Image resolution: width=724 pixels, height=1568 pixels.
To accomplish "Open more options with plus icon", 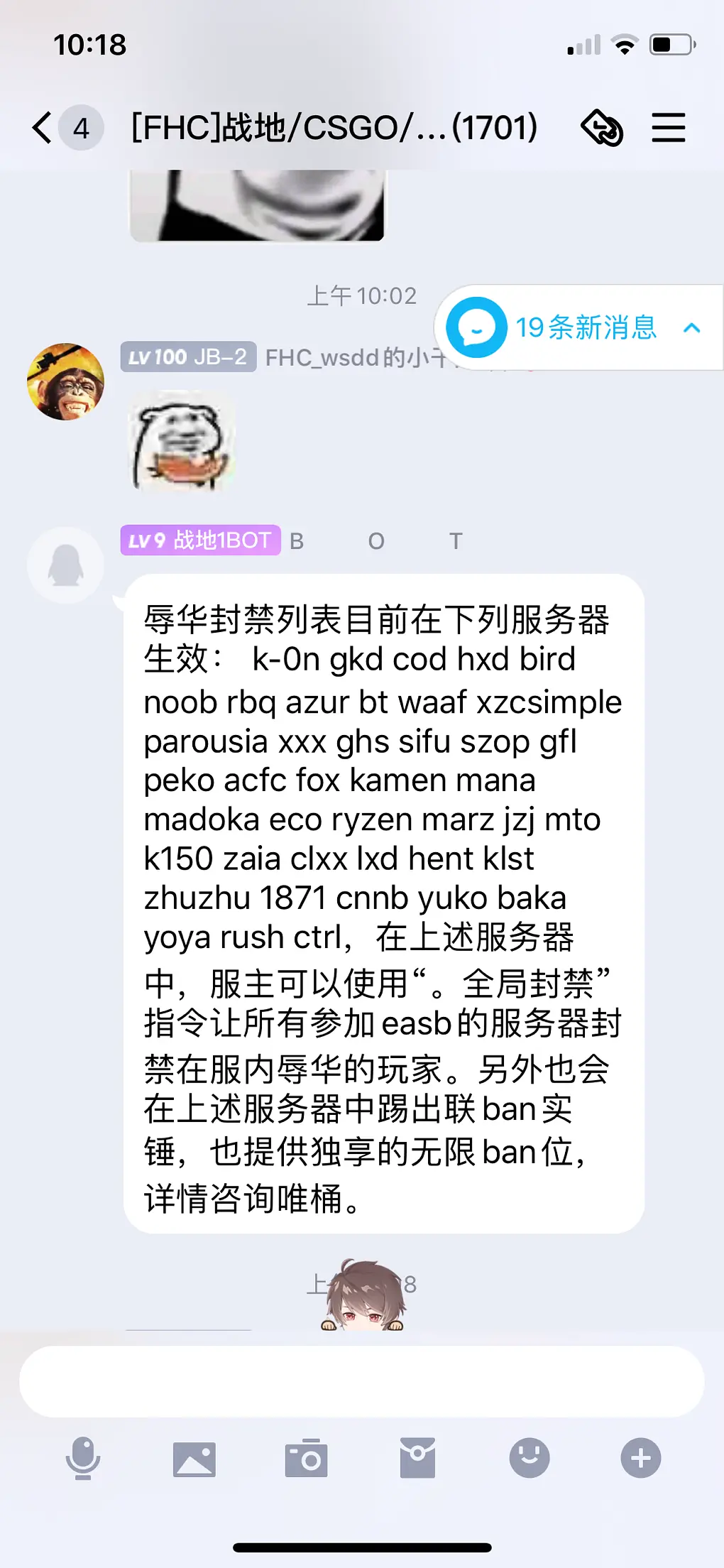I will (640, 1459).
